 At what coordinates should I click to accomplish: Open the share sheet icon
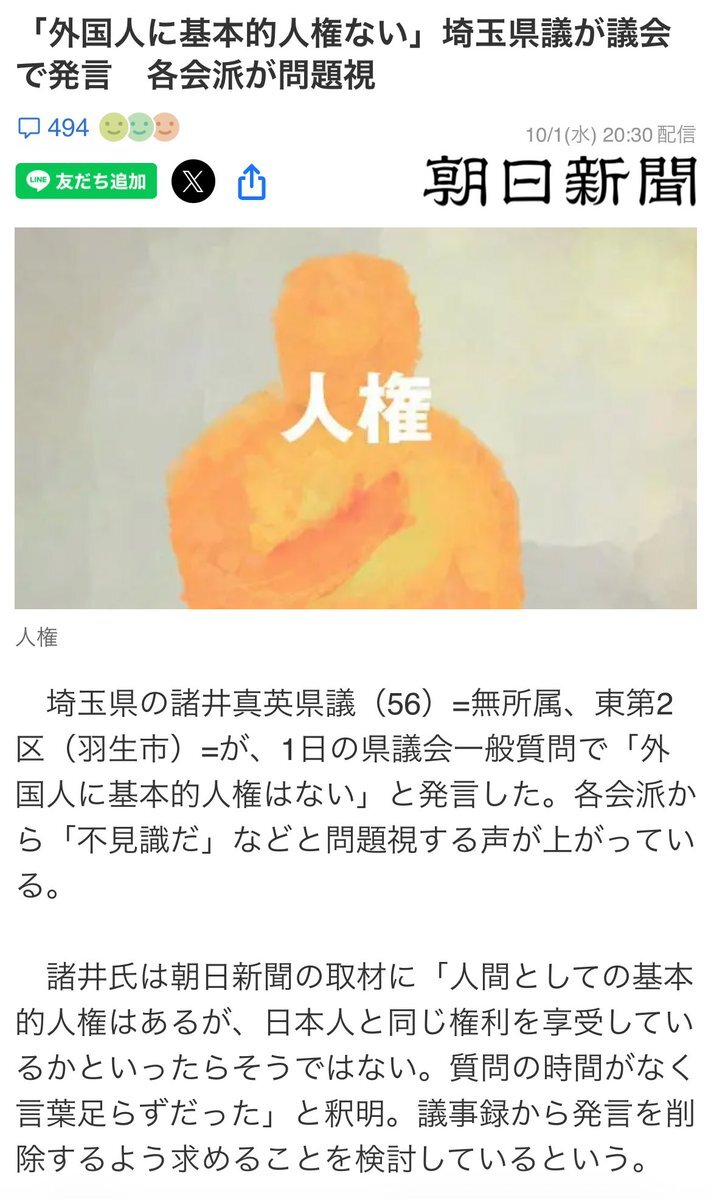pyautogui.click(x=251, y=182)
